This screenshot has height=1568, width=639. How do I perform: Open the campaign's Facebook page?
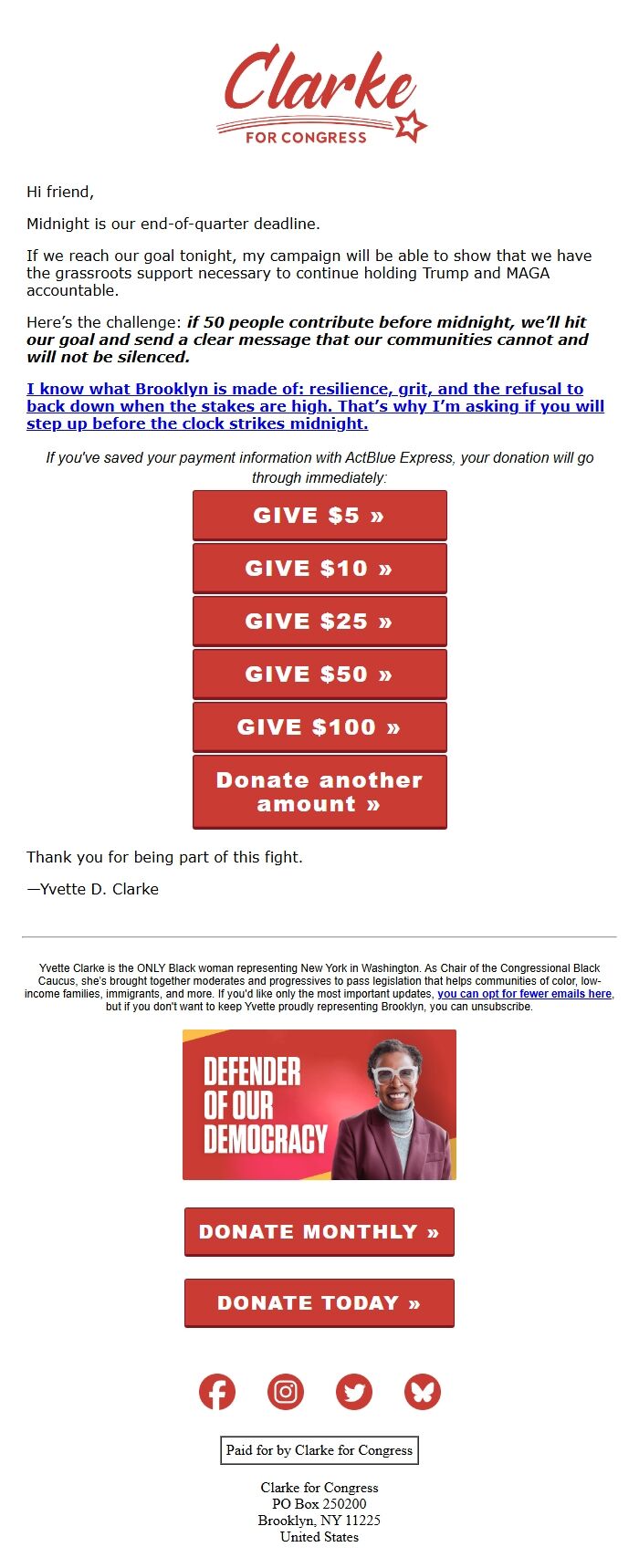[217, 1392]
